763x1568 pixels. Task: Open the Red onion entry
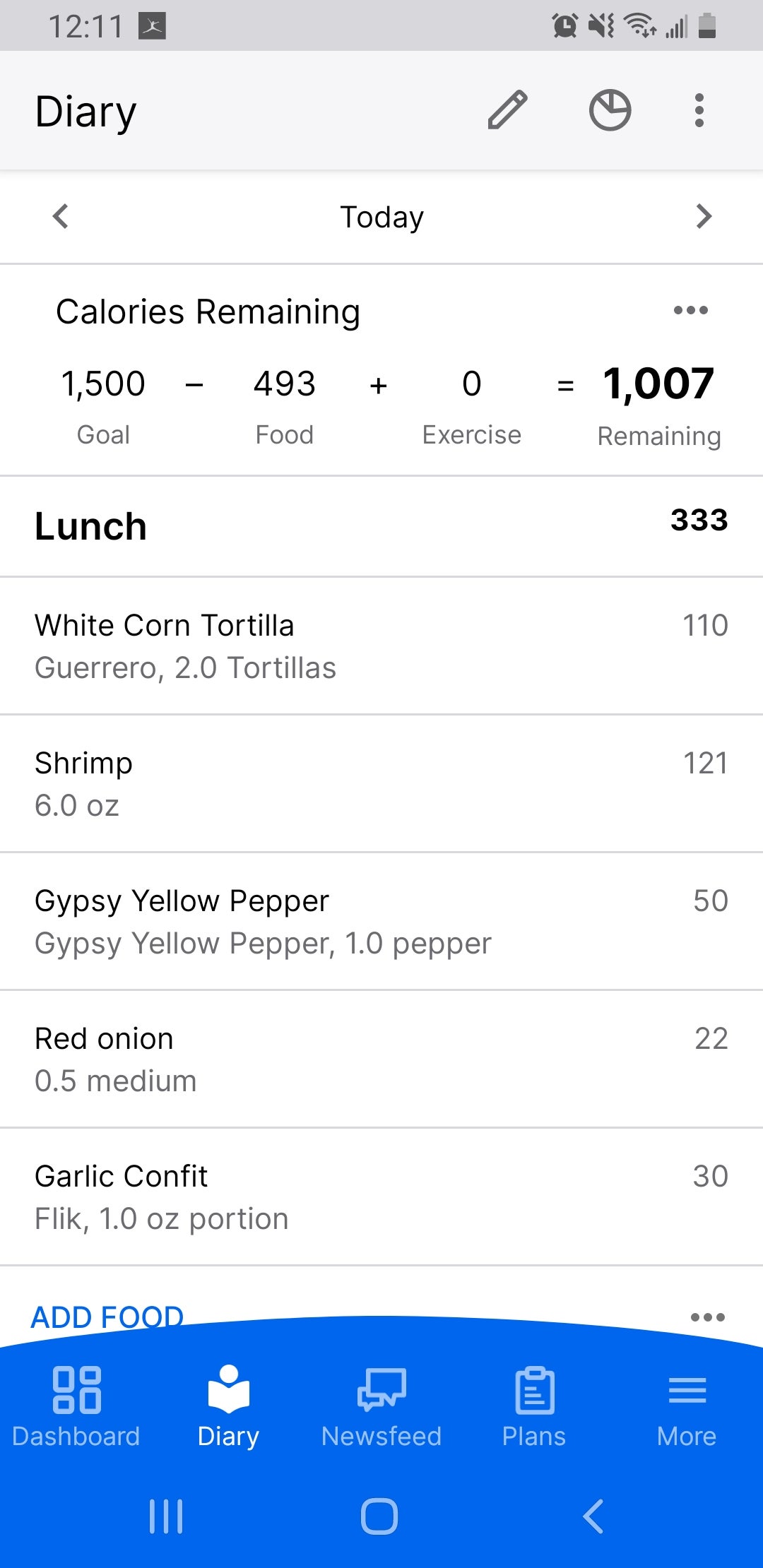click(381, 1059)
